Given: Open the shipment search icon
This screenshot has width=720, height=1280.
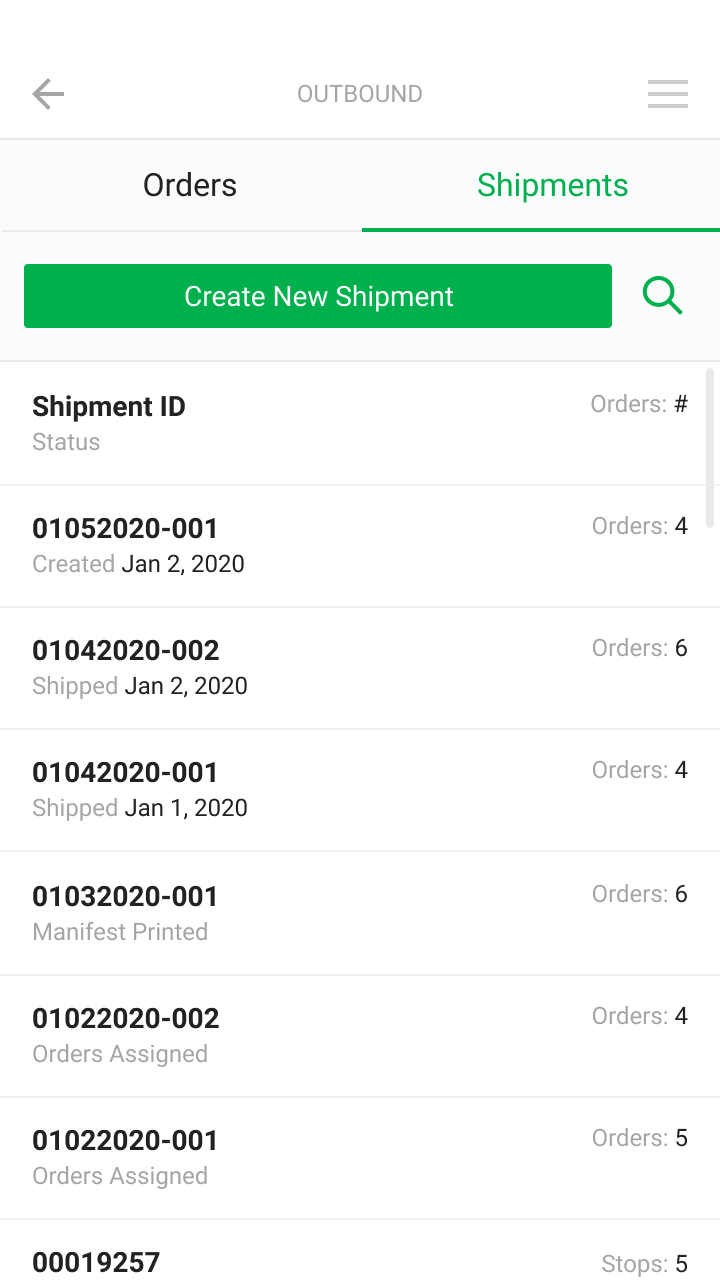Looking at the screenshot, I should pos(662,296).
